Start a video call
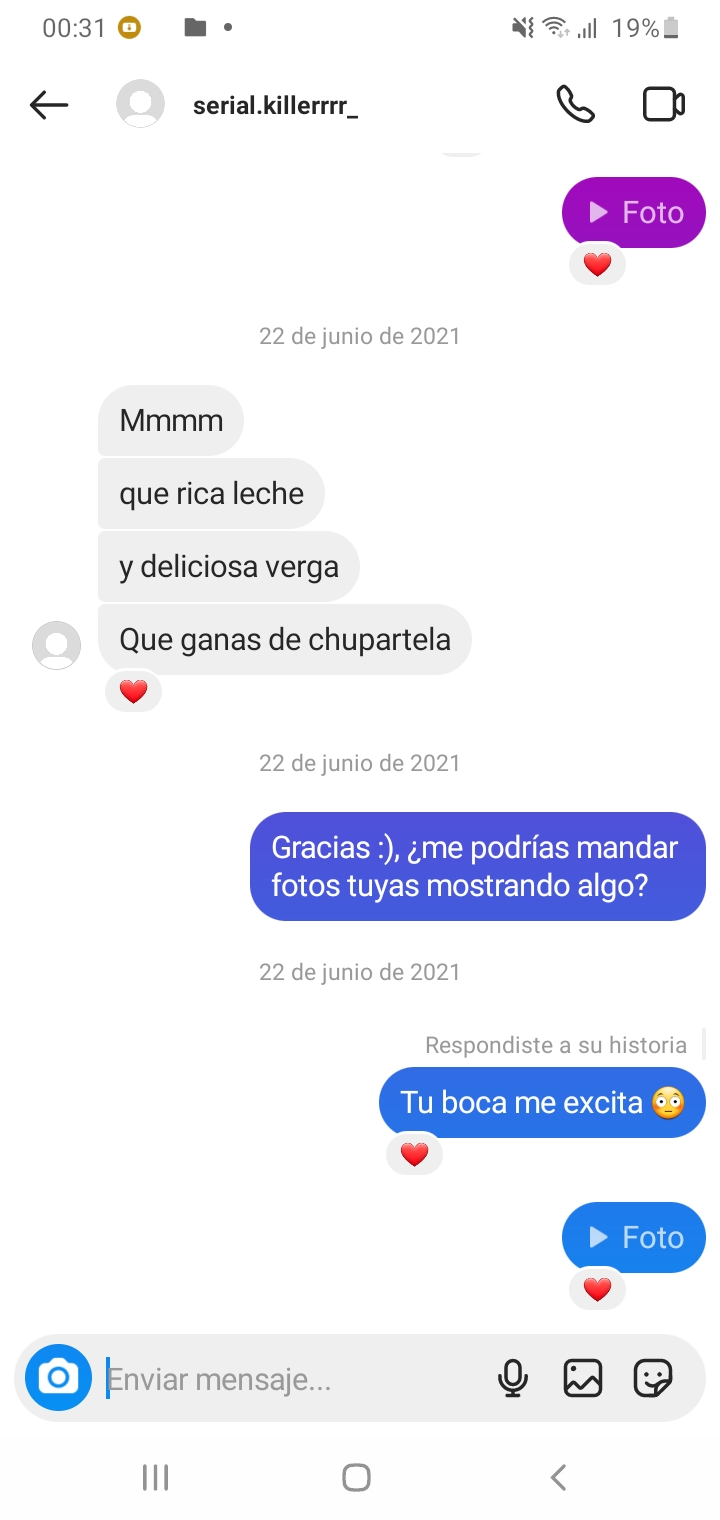 [x=663, y=104]
